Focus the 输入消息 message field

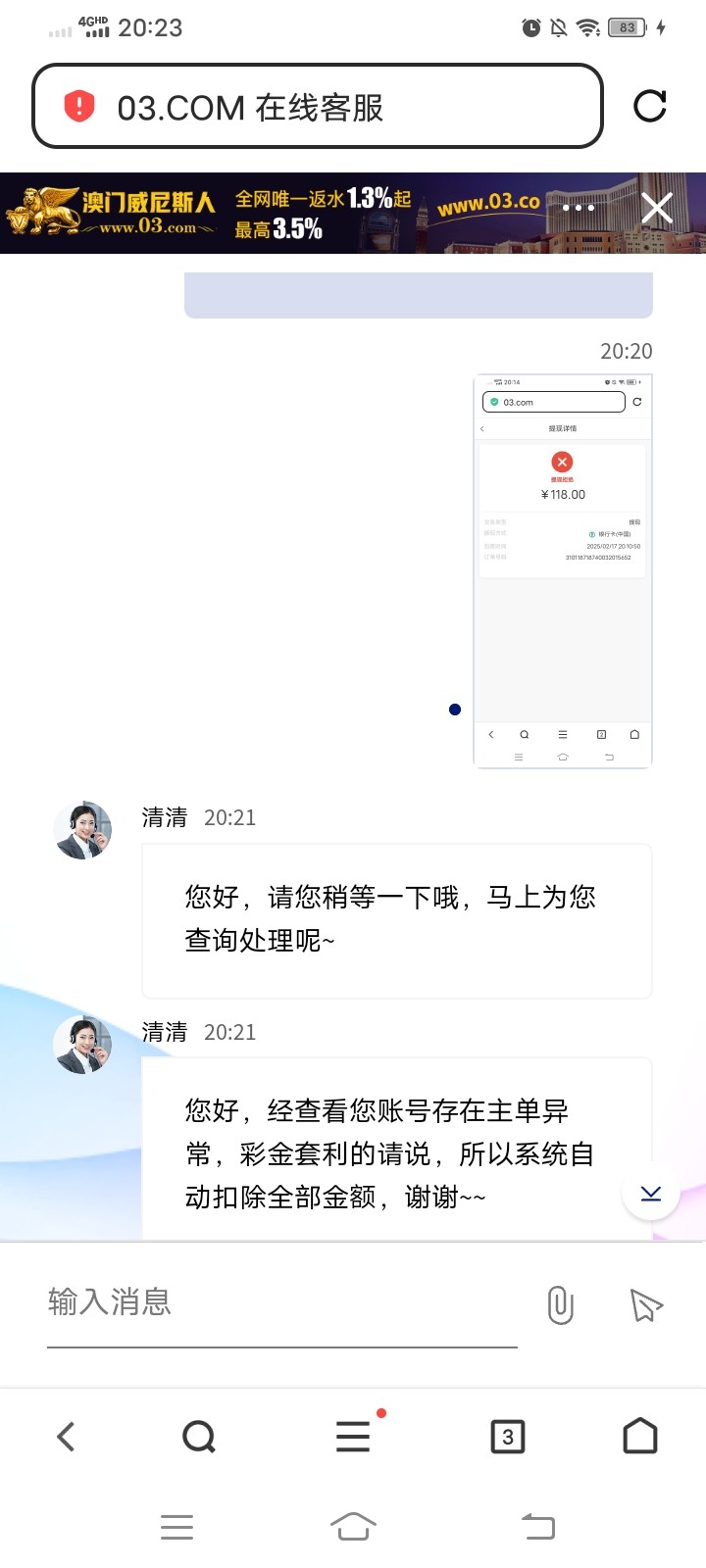(x=281, y=1302)
